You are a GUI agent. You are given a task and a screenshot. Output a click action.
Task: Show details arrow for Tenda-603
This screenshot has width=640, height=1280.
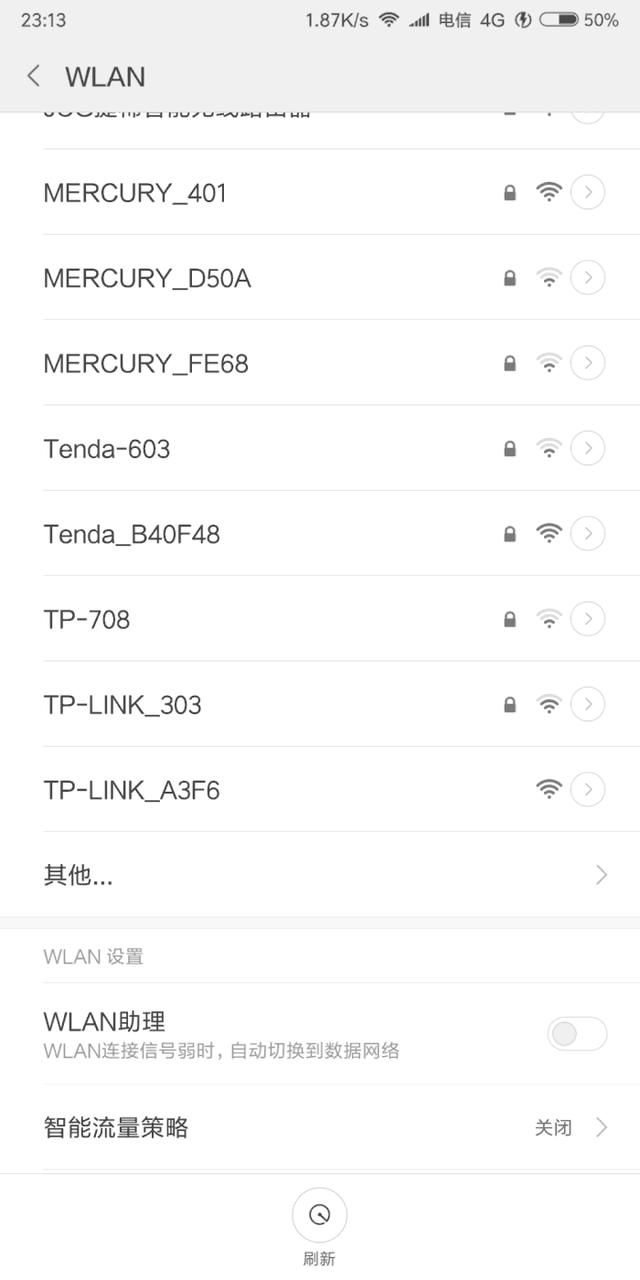pos(588,449)
